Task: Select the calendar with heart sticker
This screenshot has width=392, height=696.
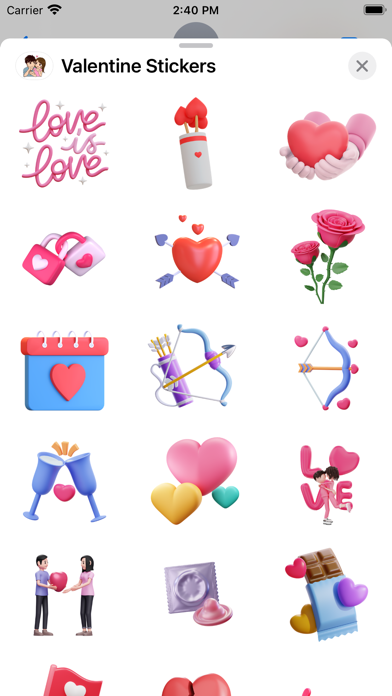Action: 65,371
